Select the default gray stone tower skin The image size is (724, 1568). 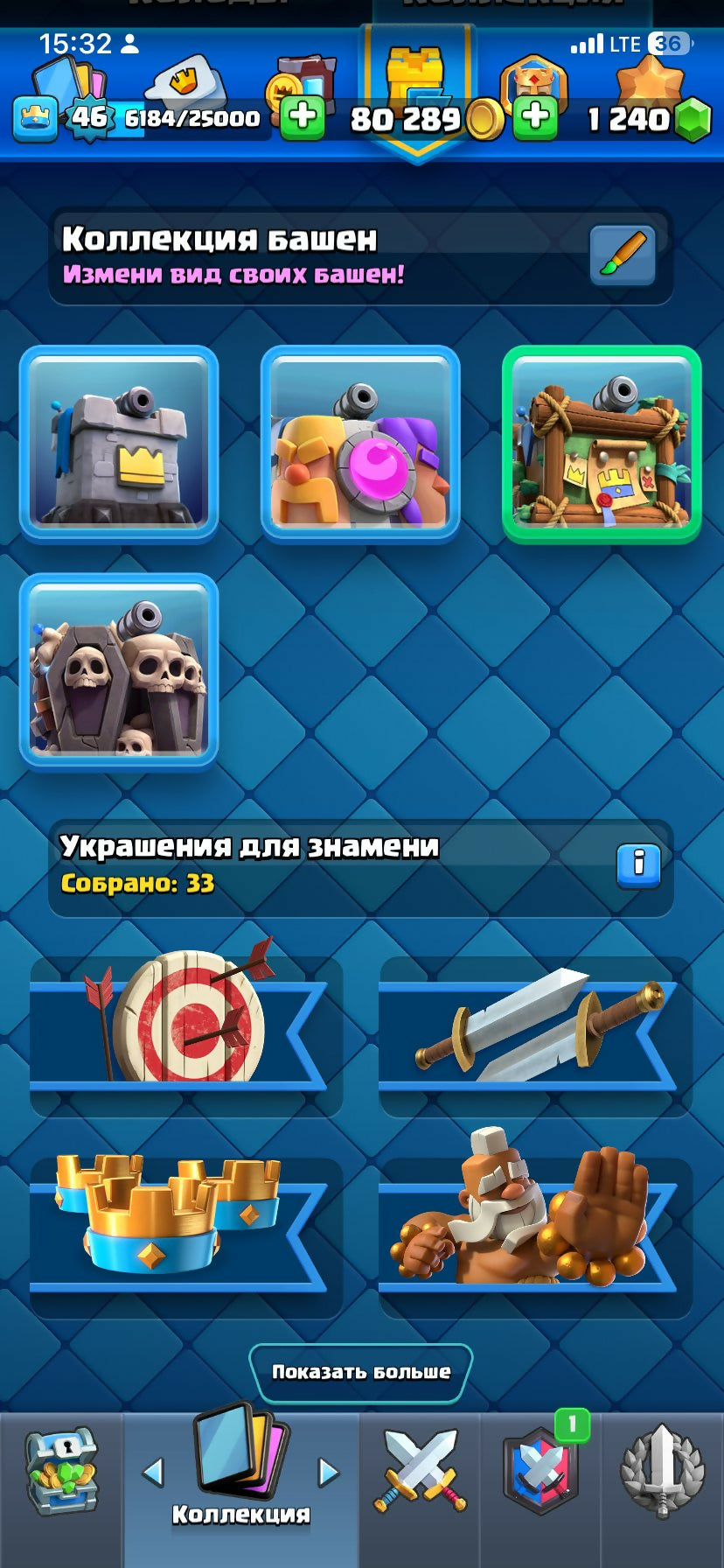click(x=119, y=444)
